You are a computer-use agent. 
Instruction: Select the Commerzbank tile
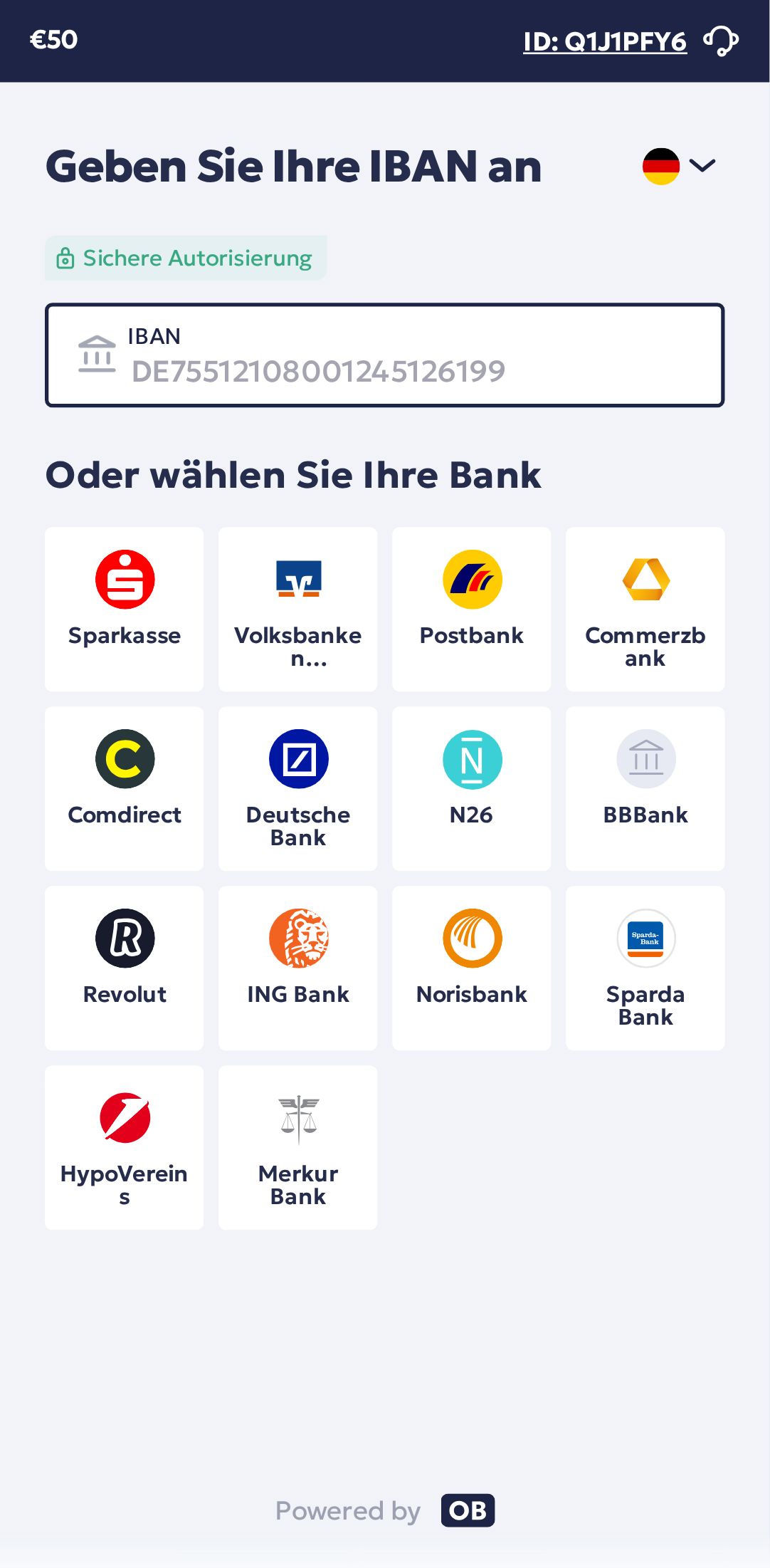coord(645,609)
